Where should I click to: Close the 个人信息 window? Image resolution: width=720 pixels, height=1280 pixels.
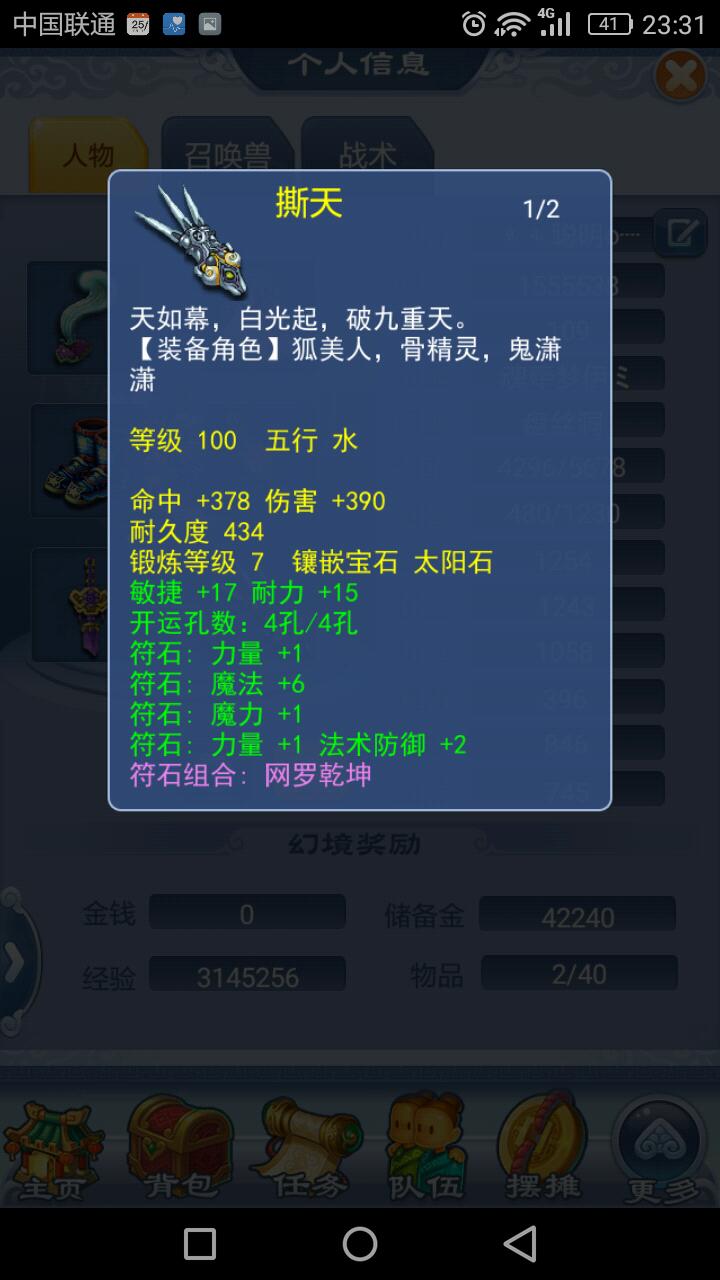pyautogui.click(x=679, y=76)
